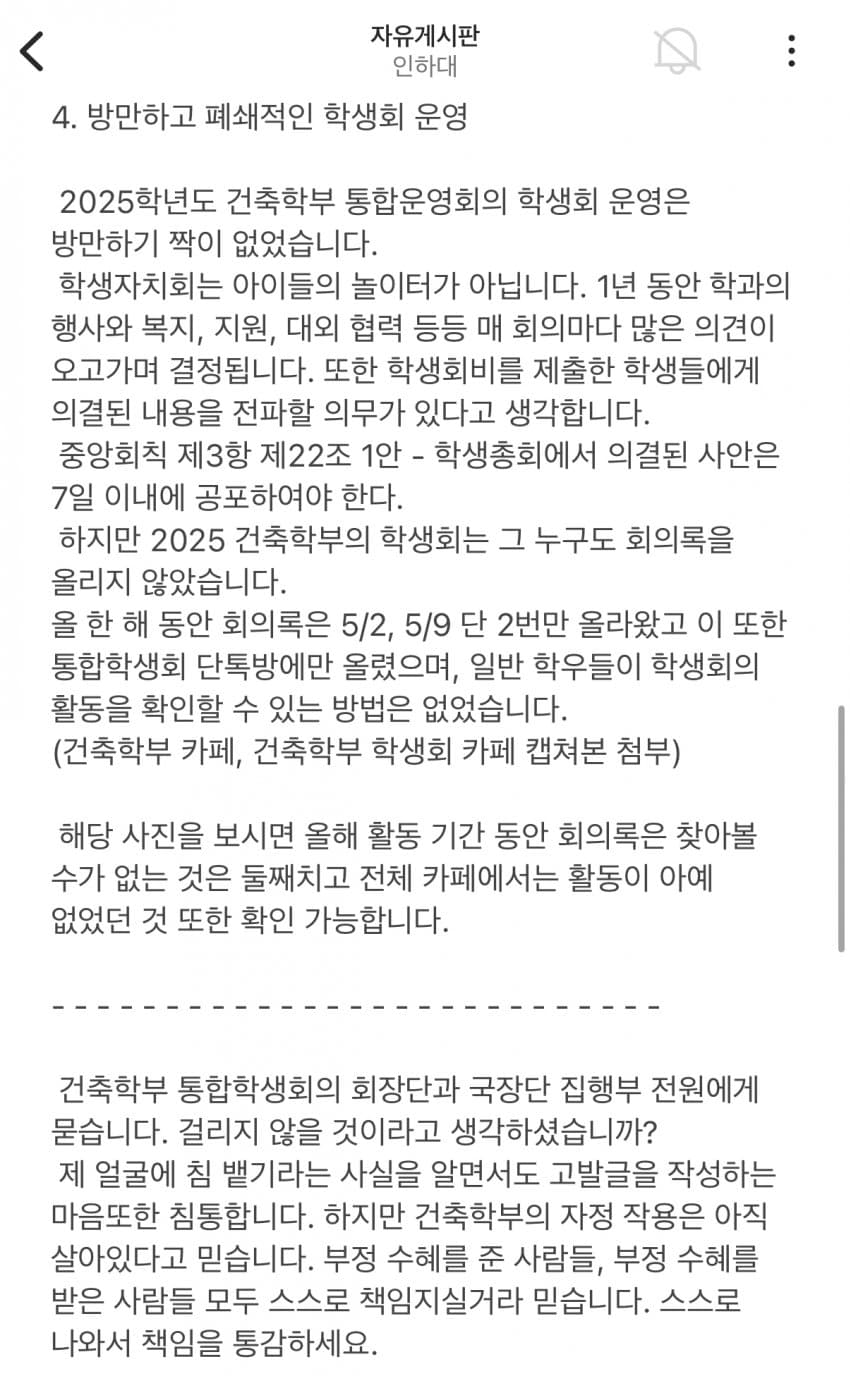Go back from the 자유게시판 post
This screenshot has height=1376, width=850.
(33, 51)
